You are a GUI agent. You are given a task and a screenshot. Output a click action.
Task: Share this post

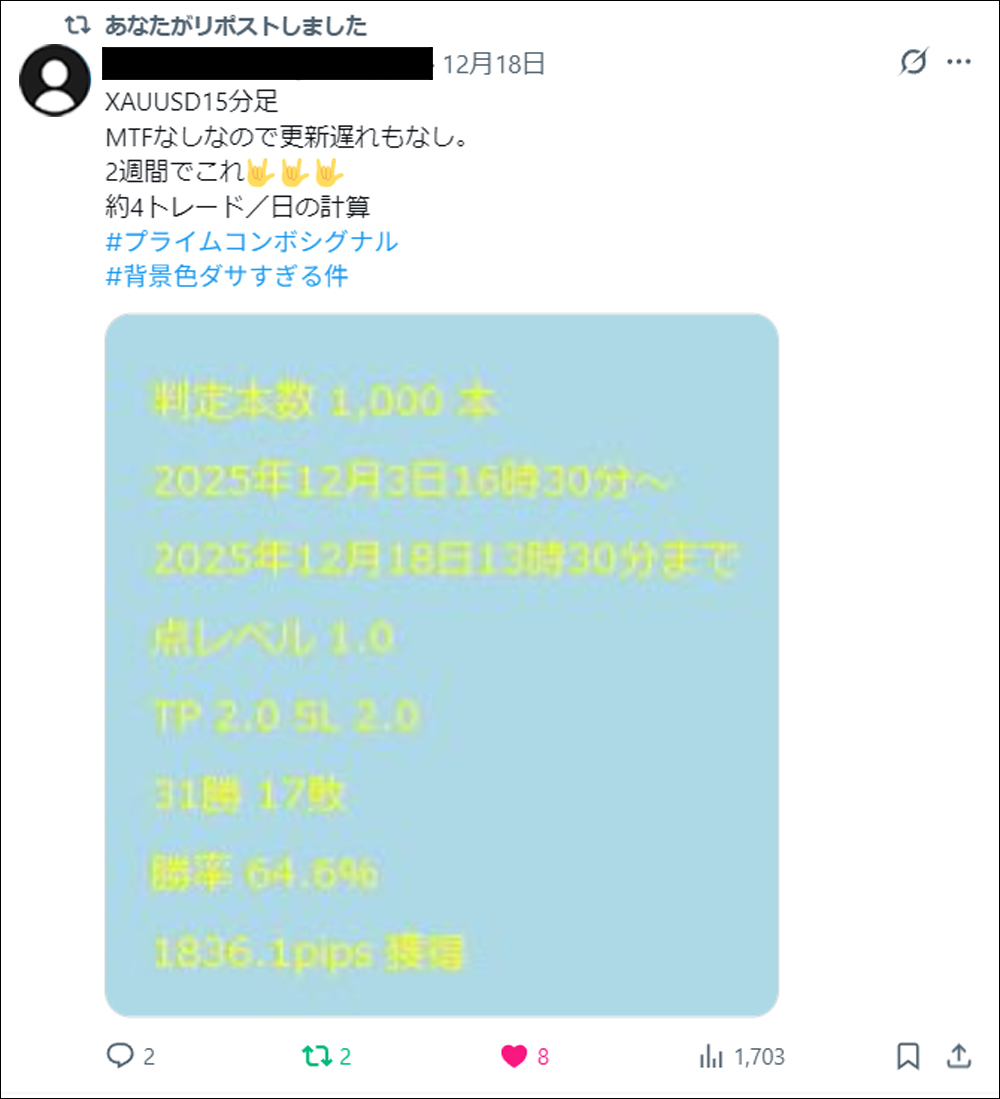click(958, 1056)
